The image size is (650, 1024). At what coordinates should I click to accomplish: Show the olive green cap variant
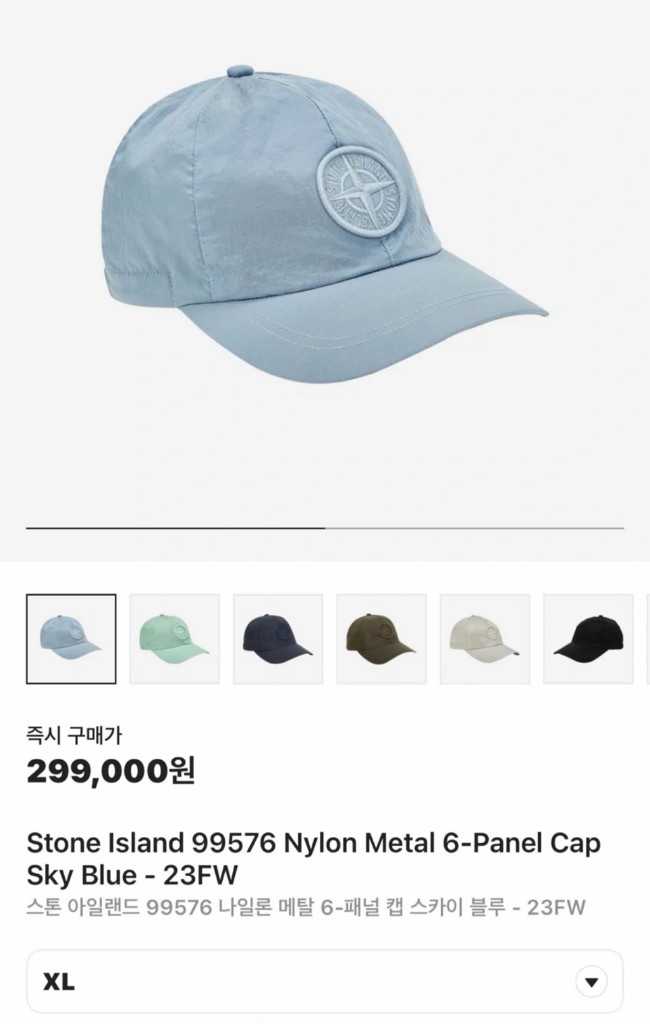click(381, 639)
